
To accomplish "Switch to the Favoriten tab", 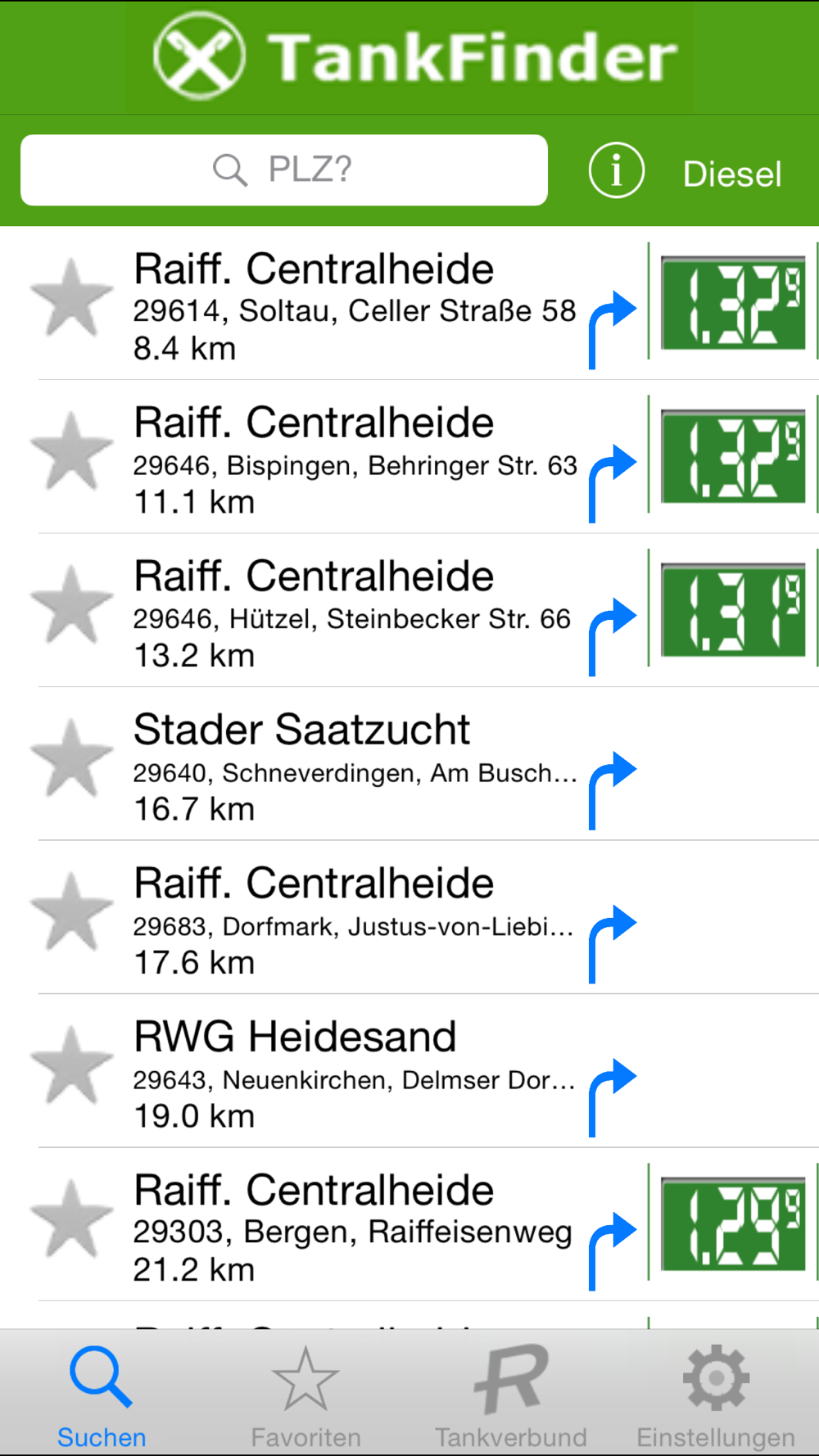I will (305, 1396).
